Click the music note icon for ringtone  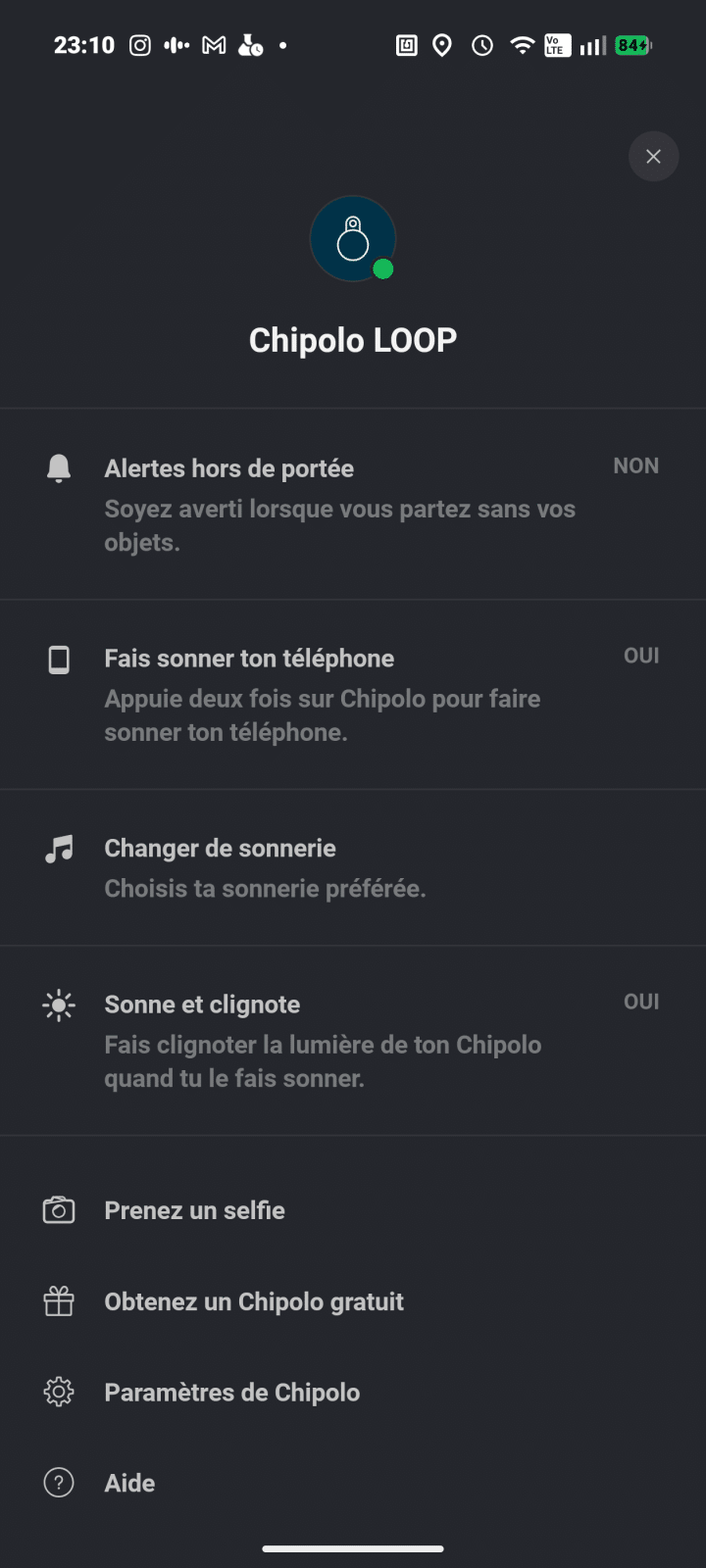click(x=59, y=848)
